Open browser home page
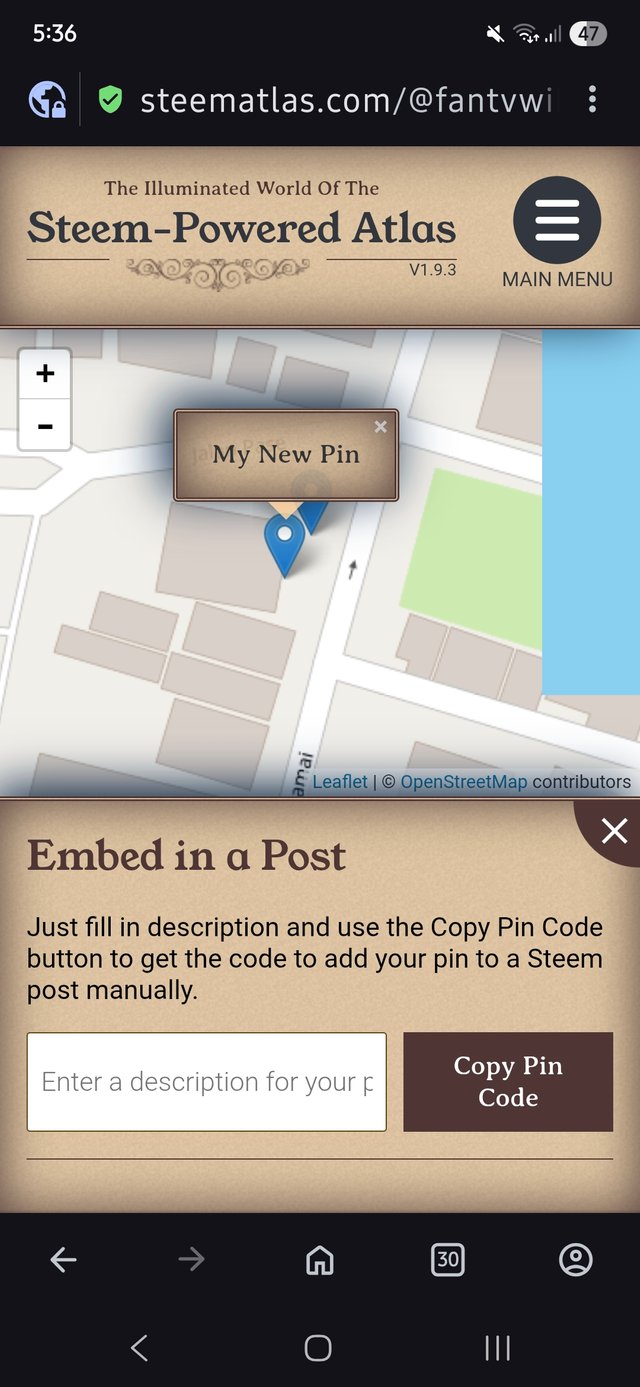This screenshot has height=1387, width=640. [319, 1260]
